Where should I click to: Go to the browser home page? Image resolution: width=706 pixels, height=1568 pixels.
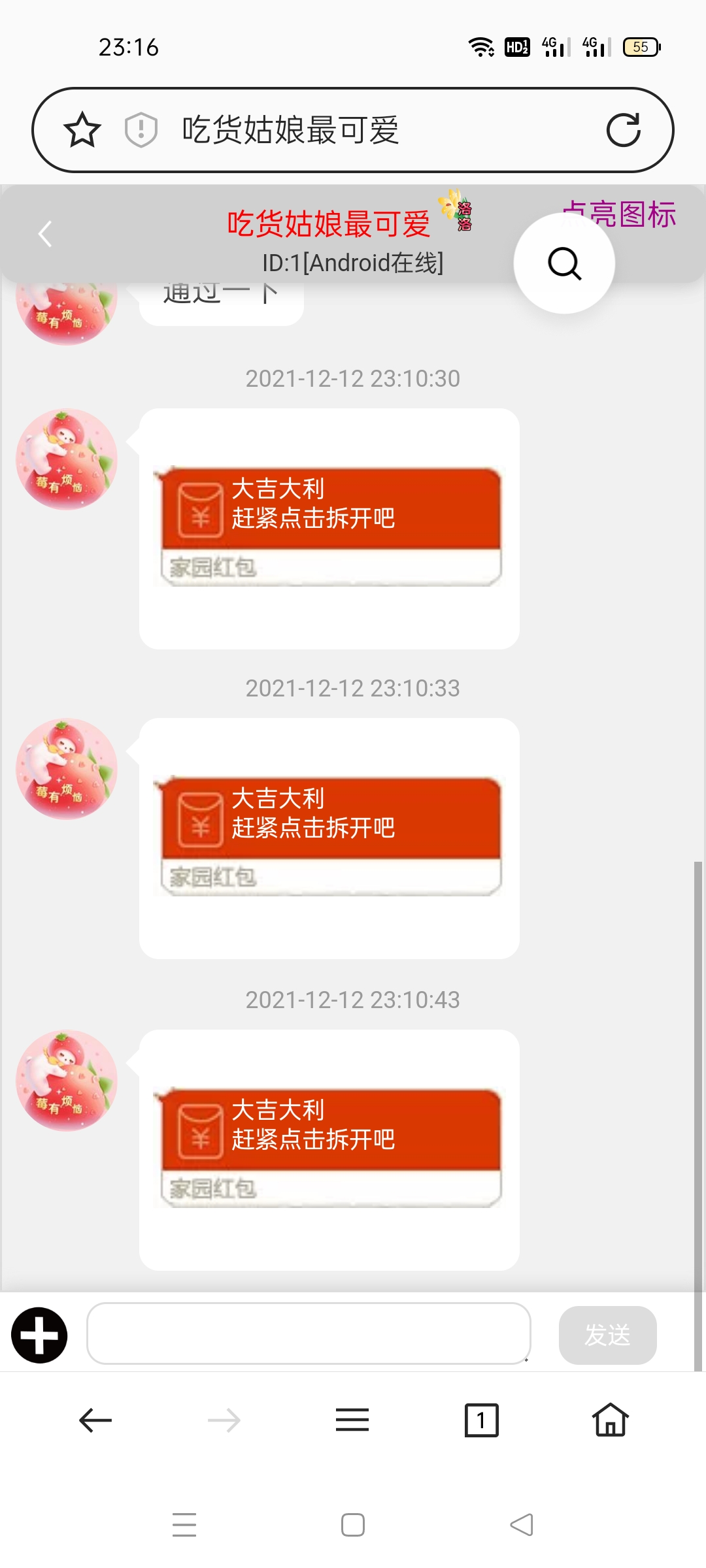coord(610,1420)
